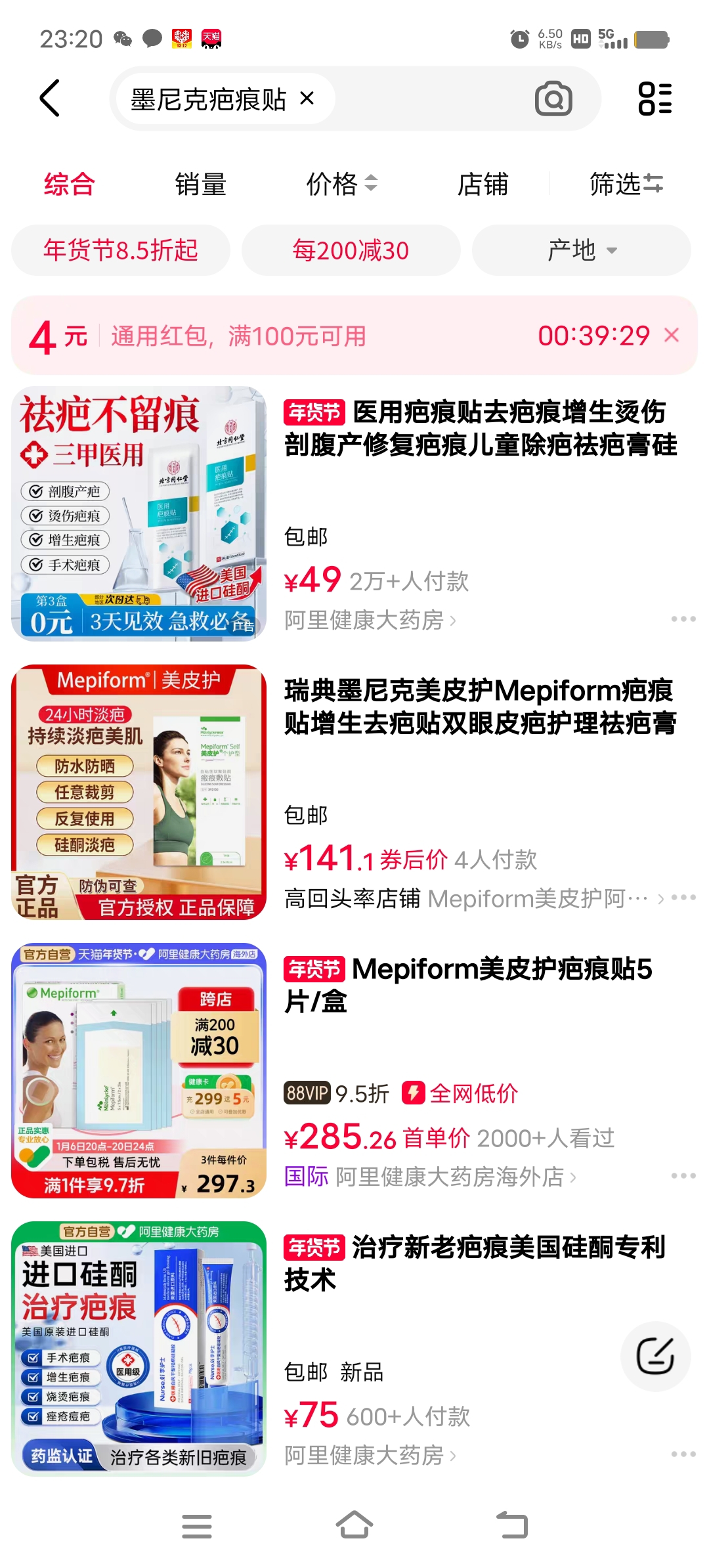Clear the 墨尼克疤痕贴 search term
Screen dimensions: 709x1568
[307, 98]
